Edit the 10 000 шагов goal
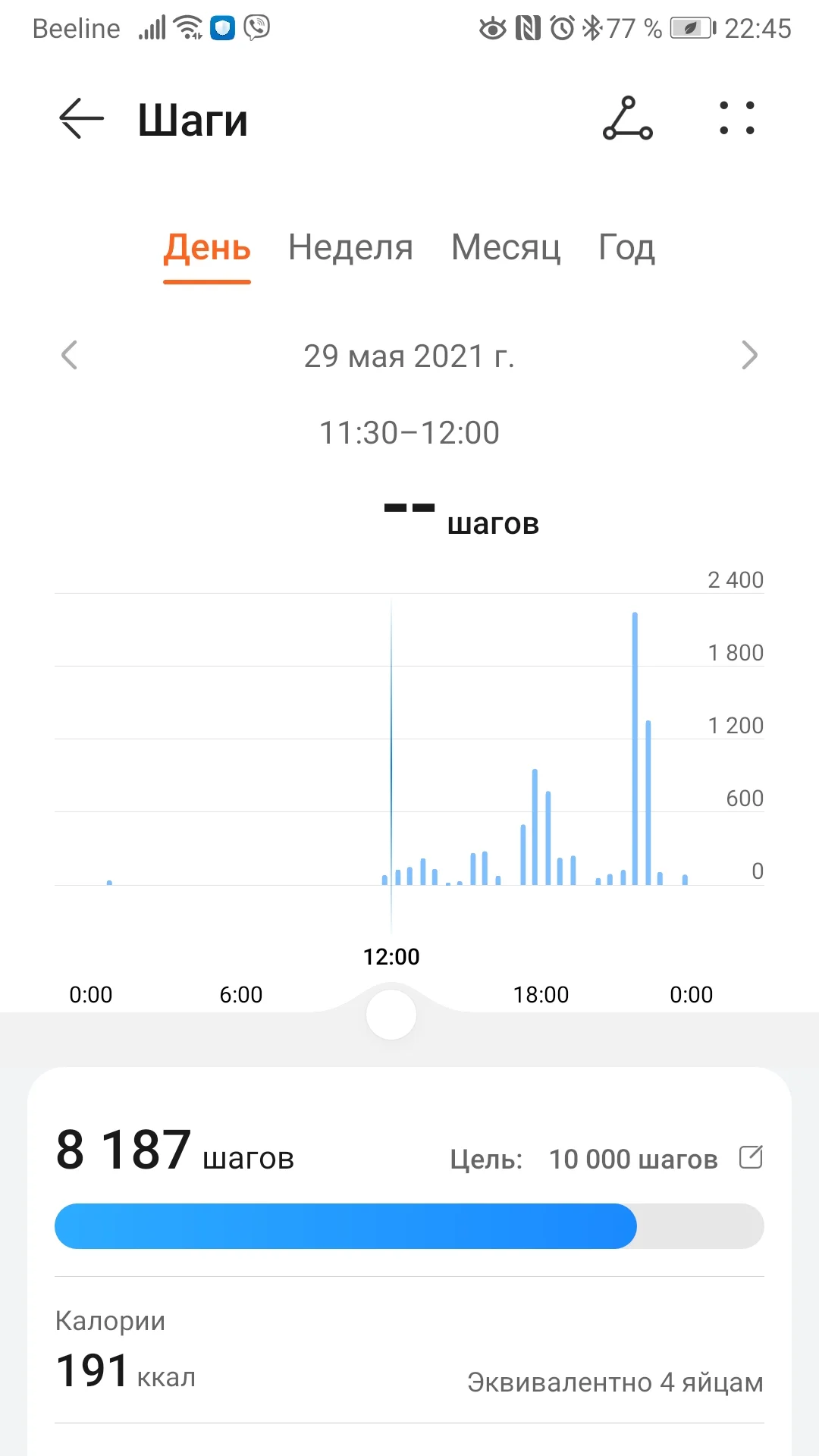 751,1157
